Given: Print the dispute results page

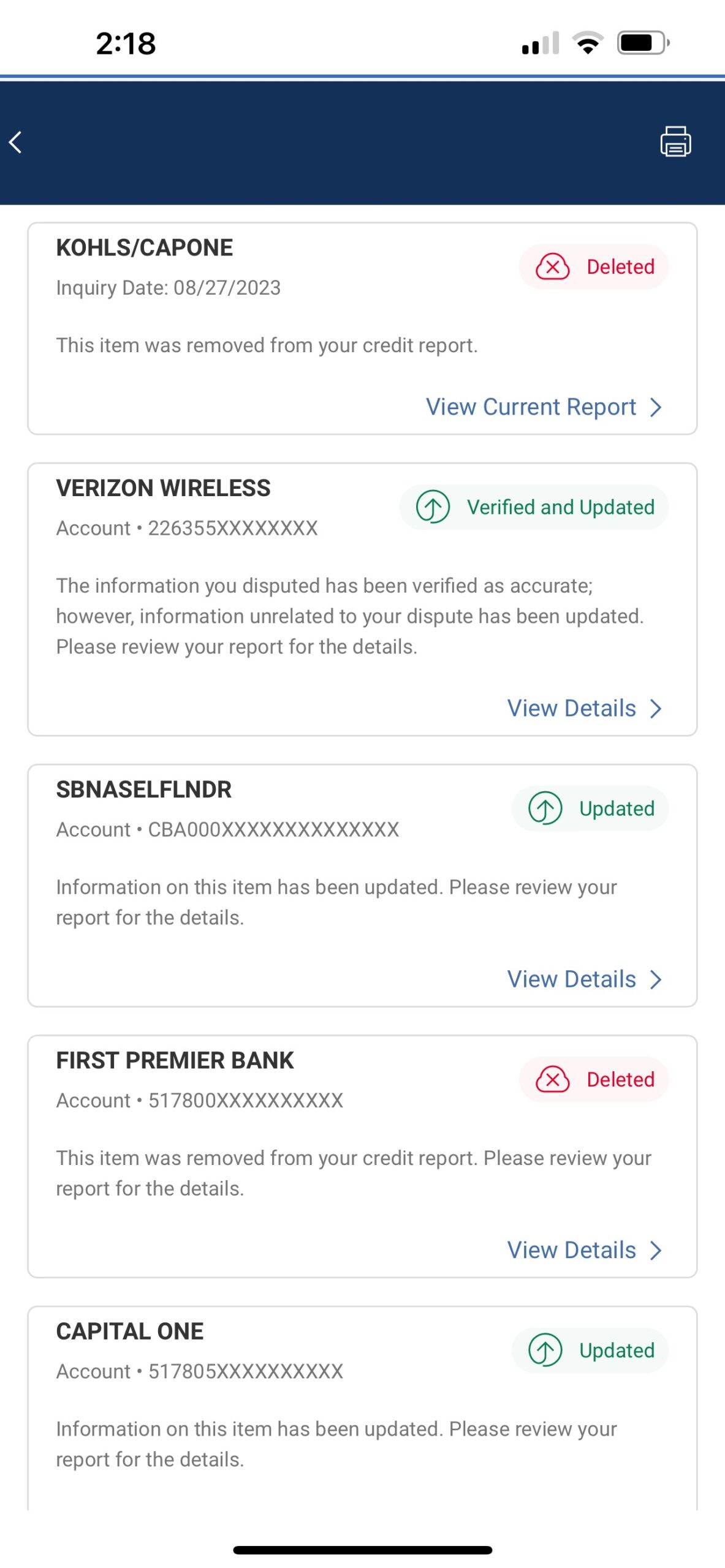Looking at the screenshot, I should point(675,141).
